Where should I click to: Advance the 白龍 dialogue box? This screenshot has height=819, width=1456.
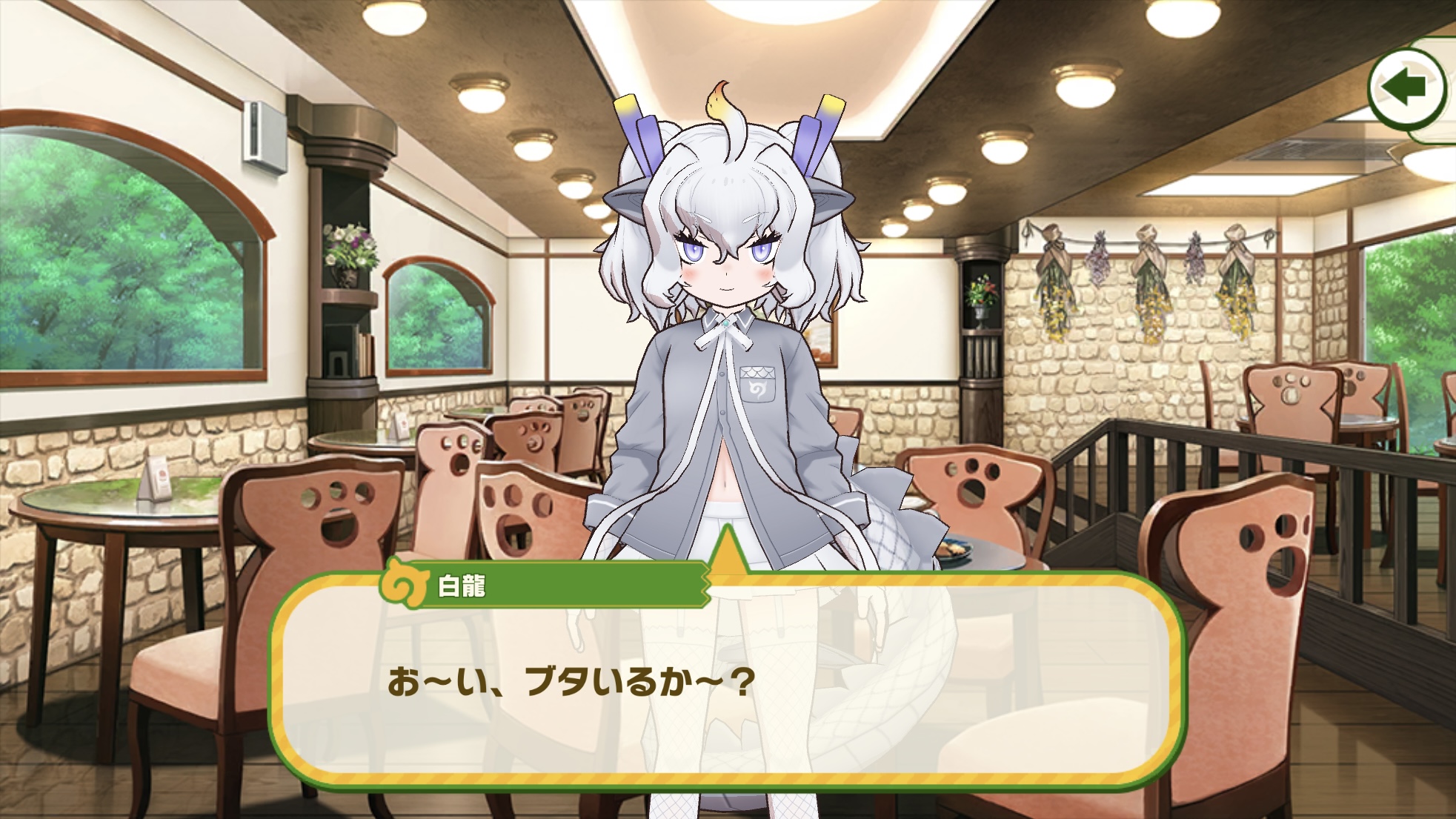tap(726, 682)
